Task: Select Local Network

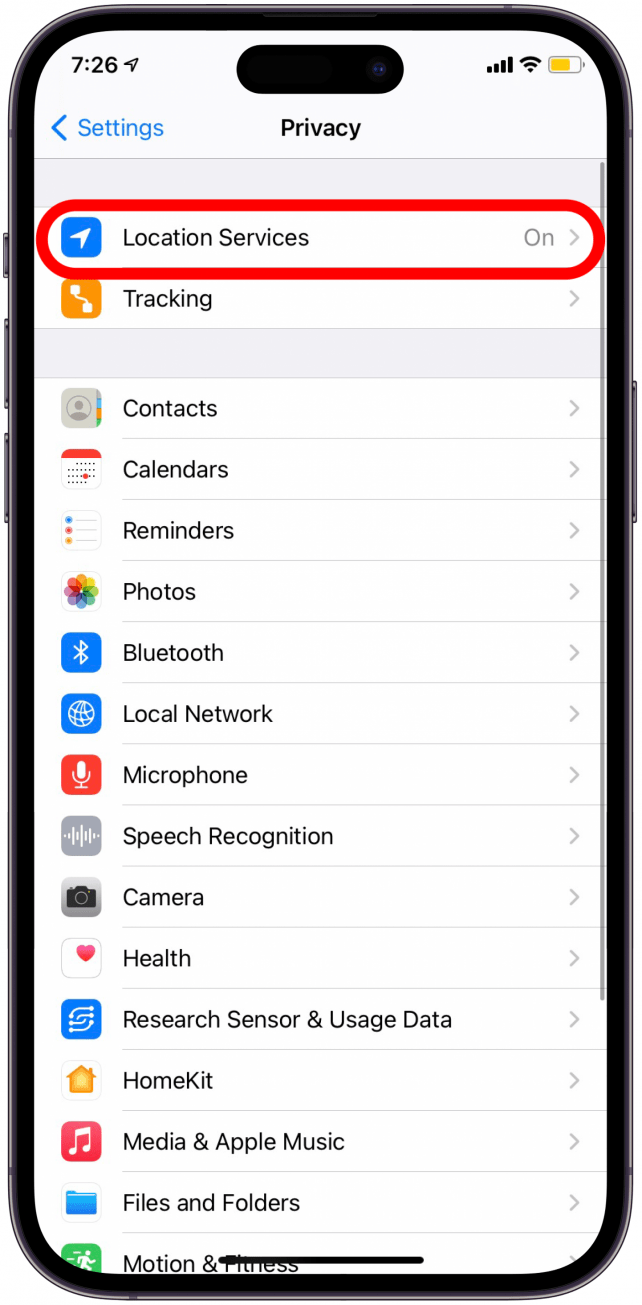Action: 320,714
